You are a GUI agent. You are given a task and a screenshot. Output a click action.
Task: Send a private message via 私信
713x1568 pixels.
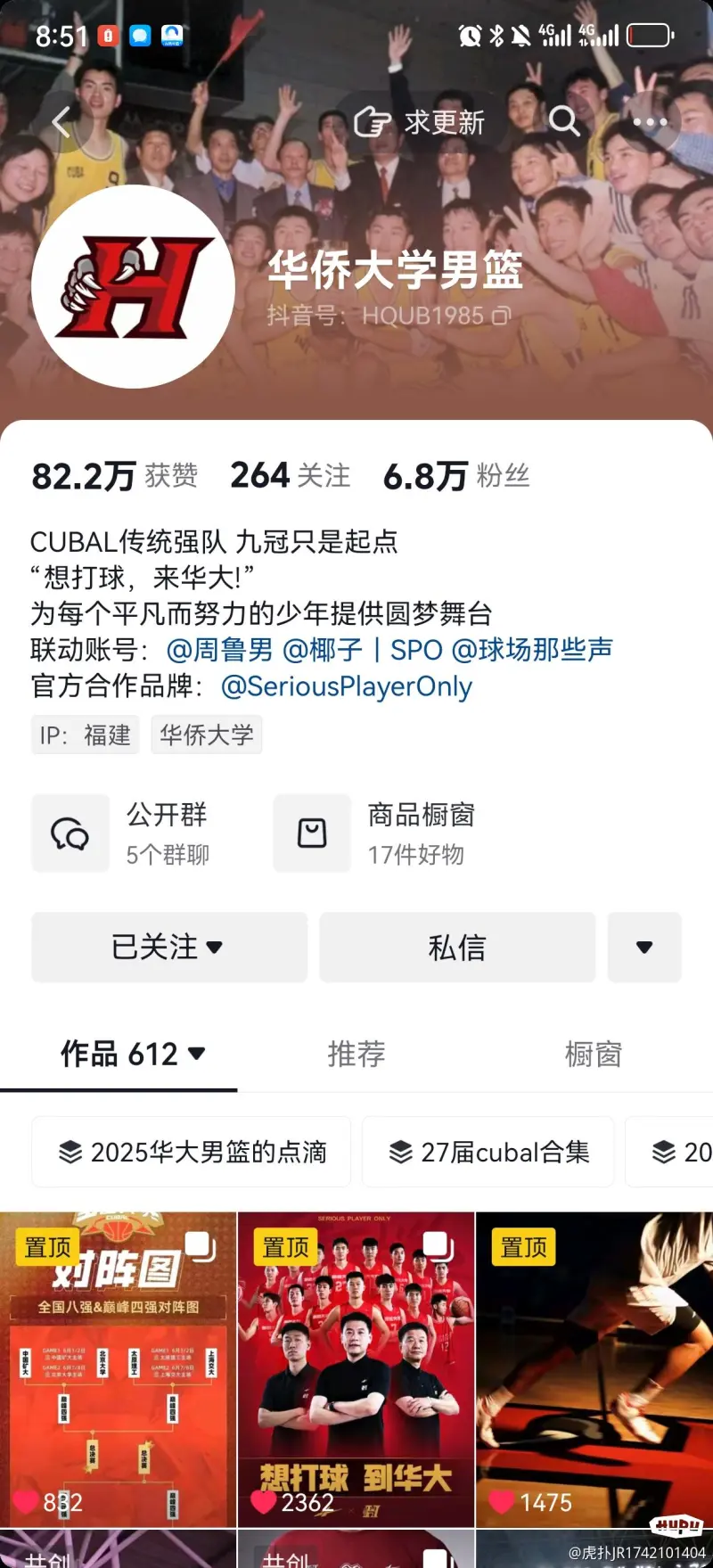457,948
